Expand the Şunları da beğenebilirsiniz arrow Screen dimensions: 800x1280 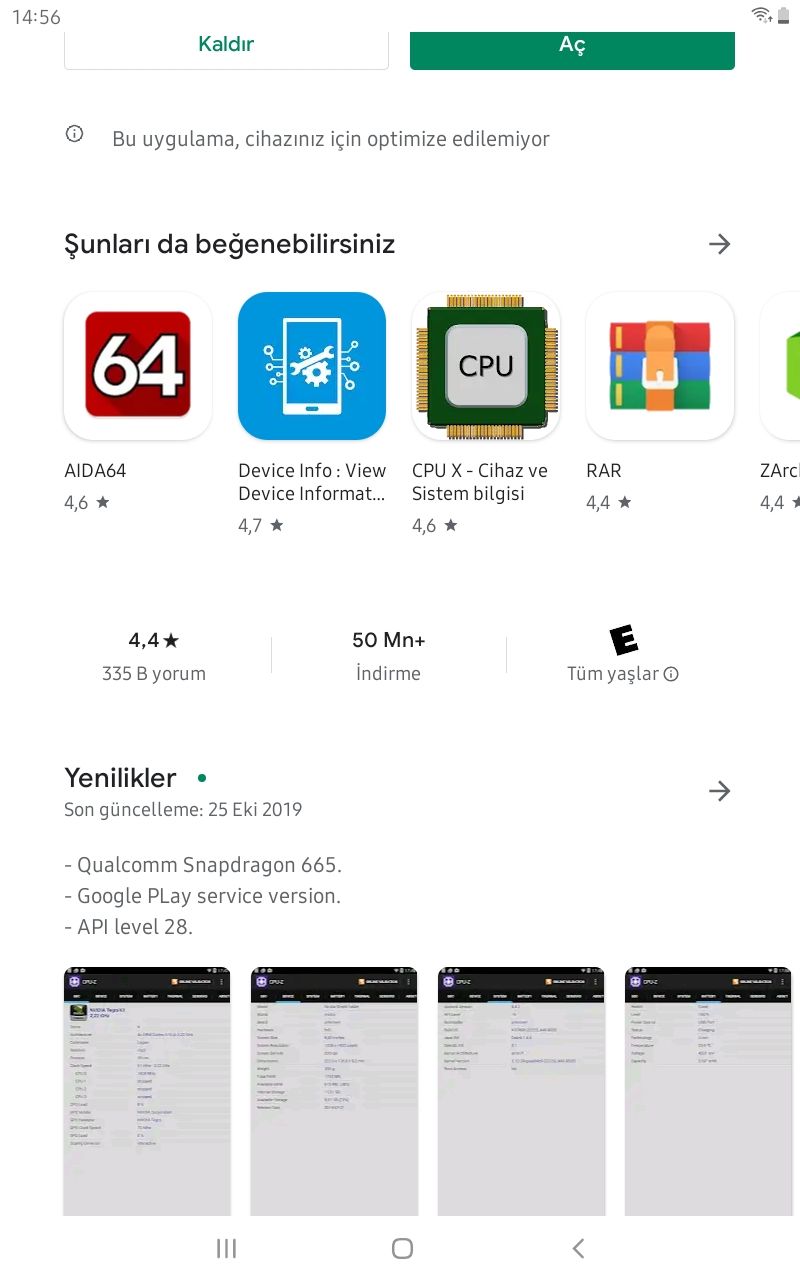point(719,244)
